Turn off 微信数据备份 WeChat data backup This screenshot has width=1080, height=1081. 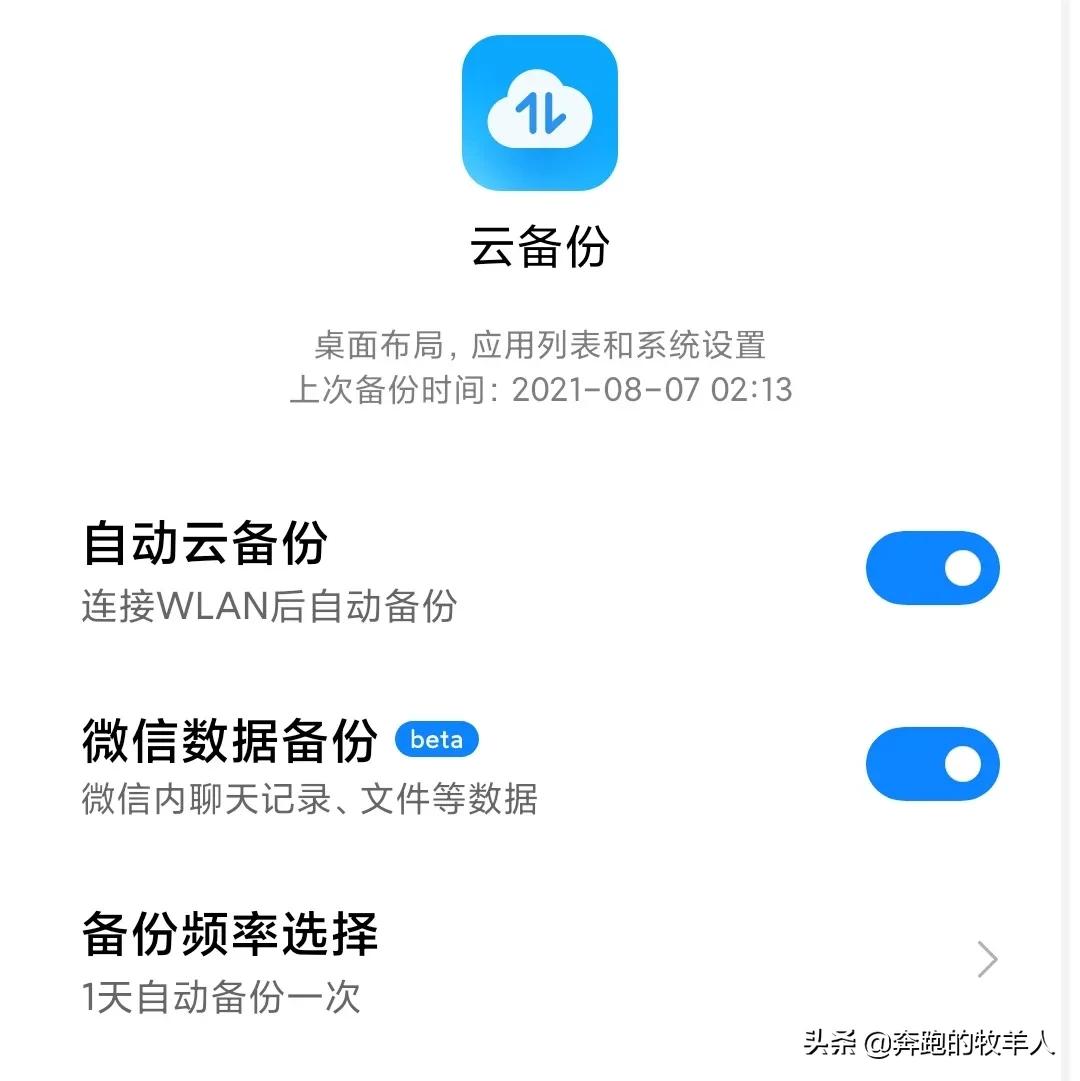pos(932,763)
